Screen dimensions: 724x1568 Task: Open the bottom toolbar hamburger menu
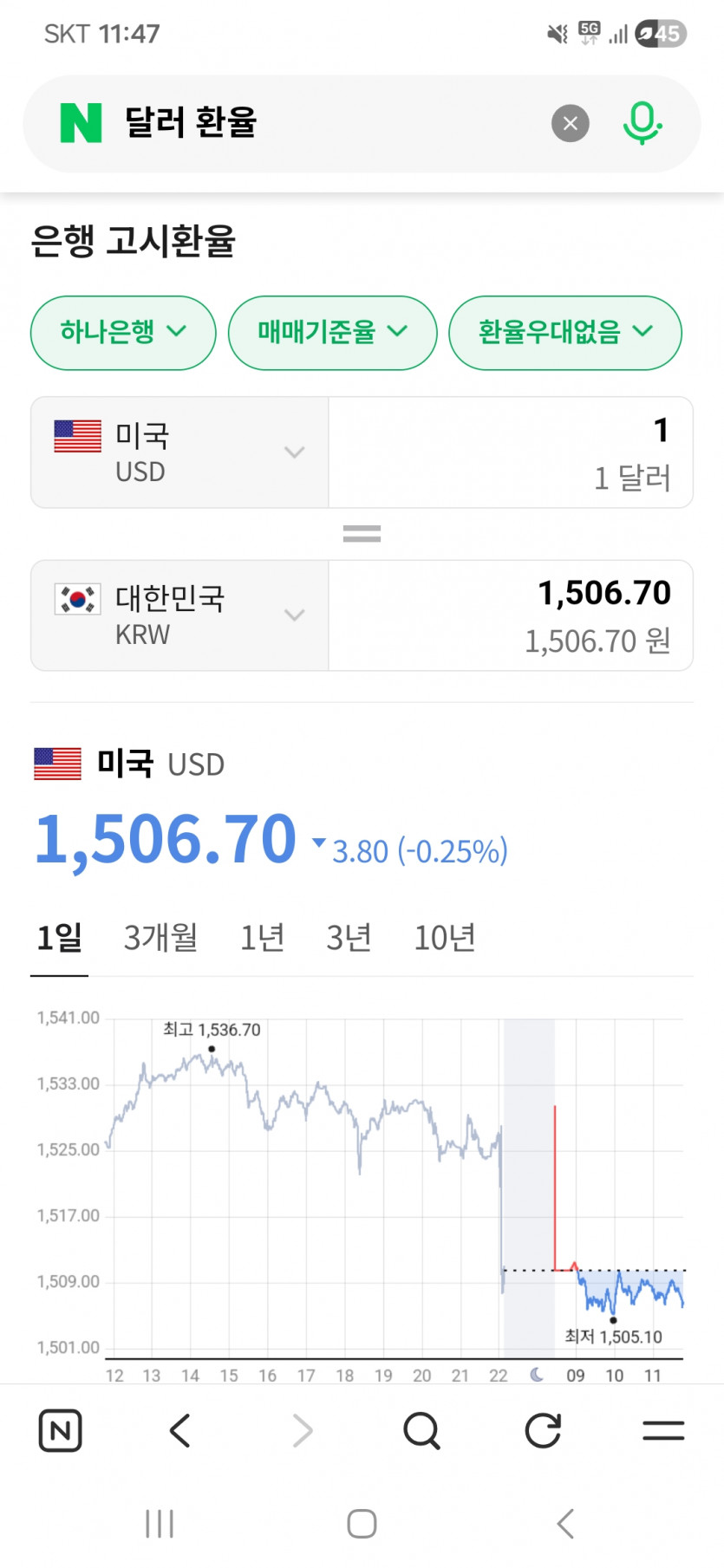tap(663, 1430)
